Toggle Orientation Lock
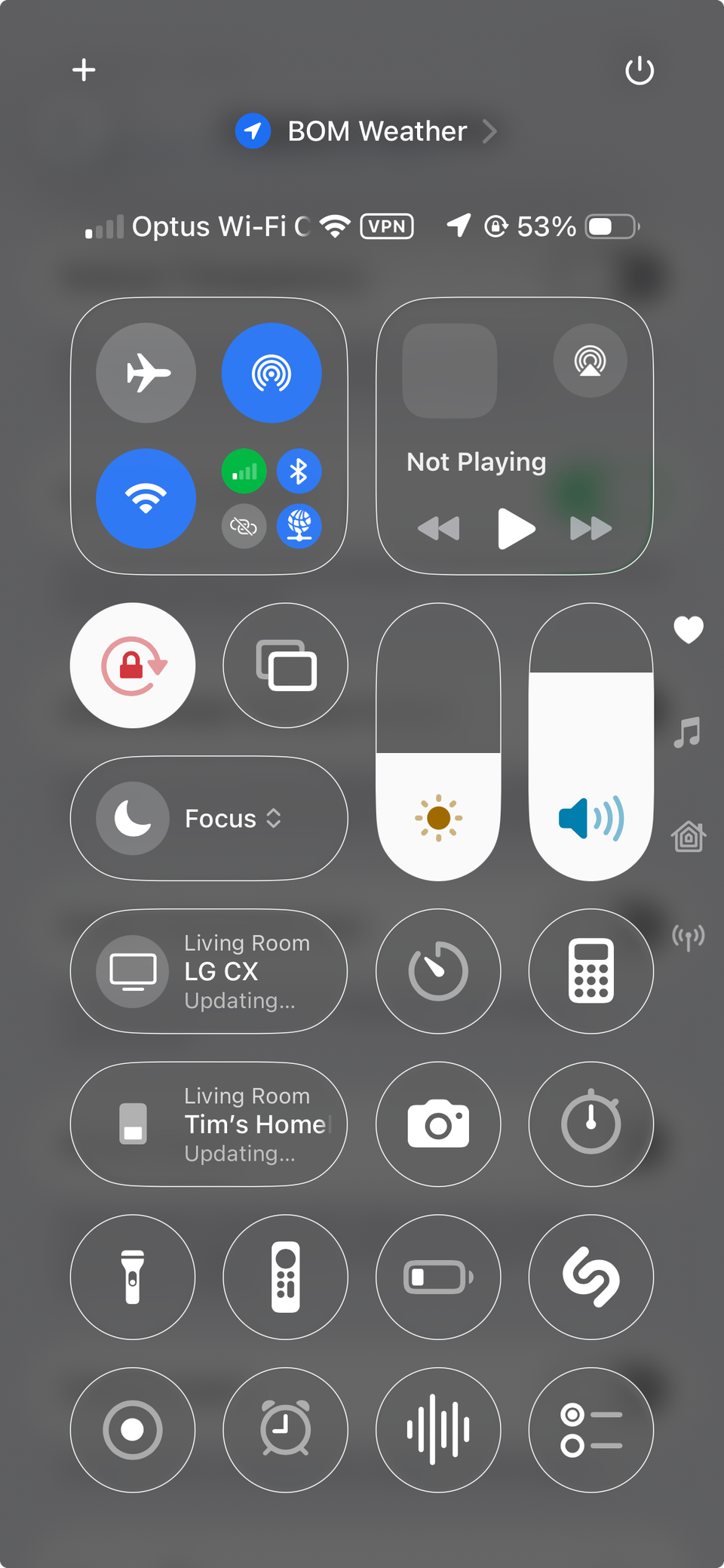Image resolution: width=724 pixels, height=1568 pixels. click(x=133, y=665)
